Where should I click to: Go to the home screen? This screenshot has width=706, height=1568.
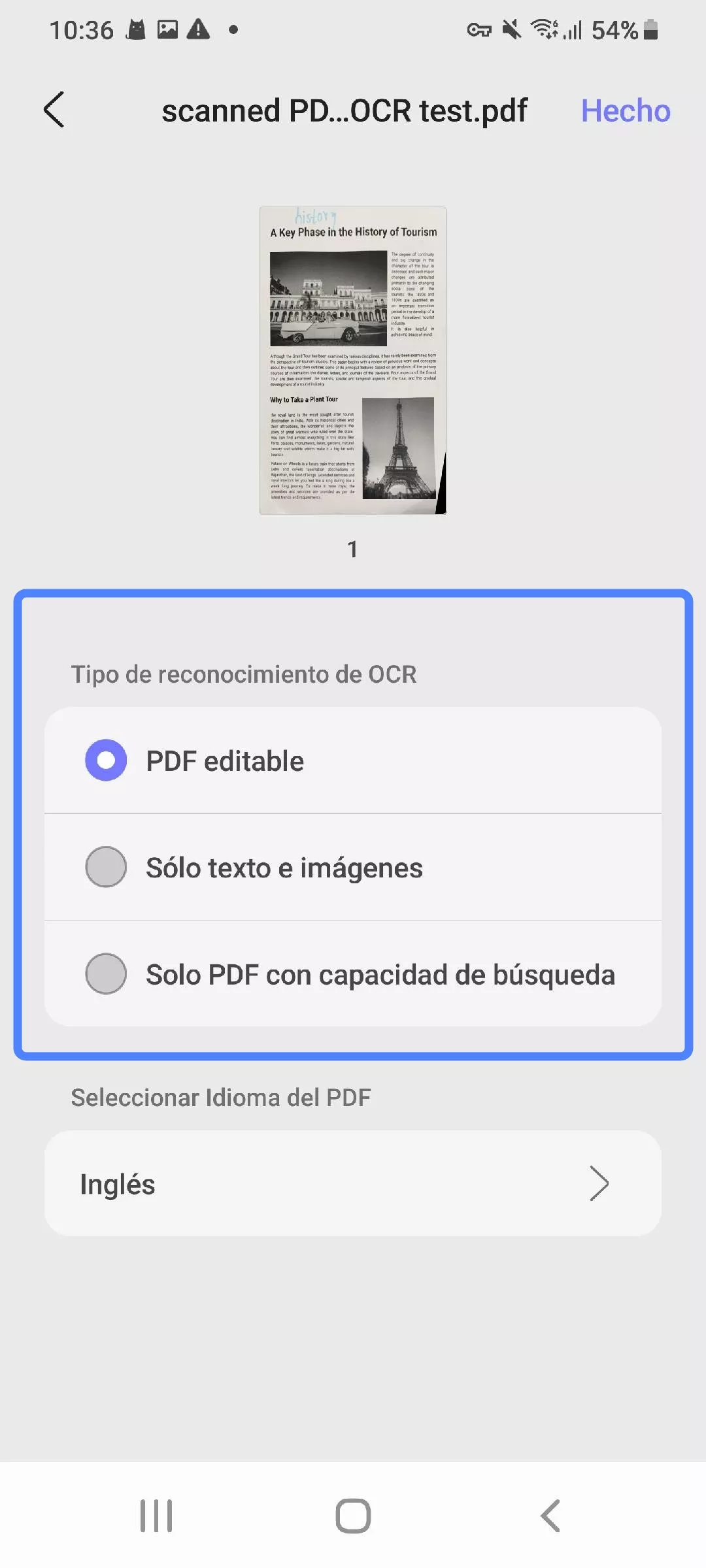coord(353,1515)
